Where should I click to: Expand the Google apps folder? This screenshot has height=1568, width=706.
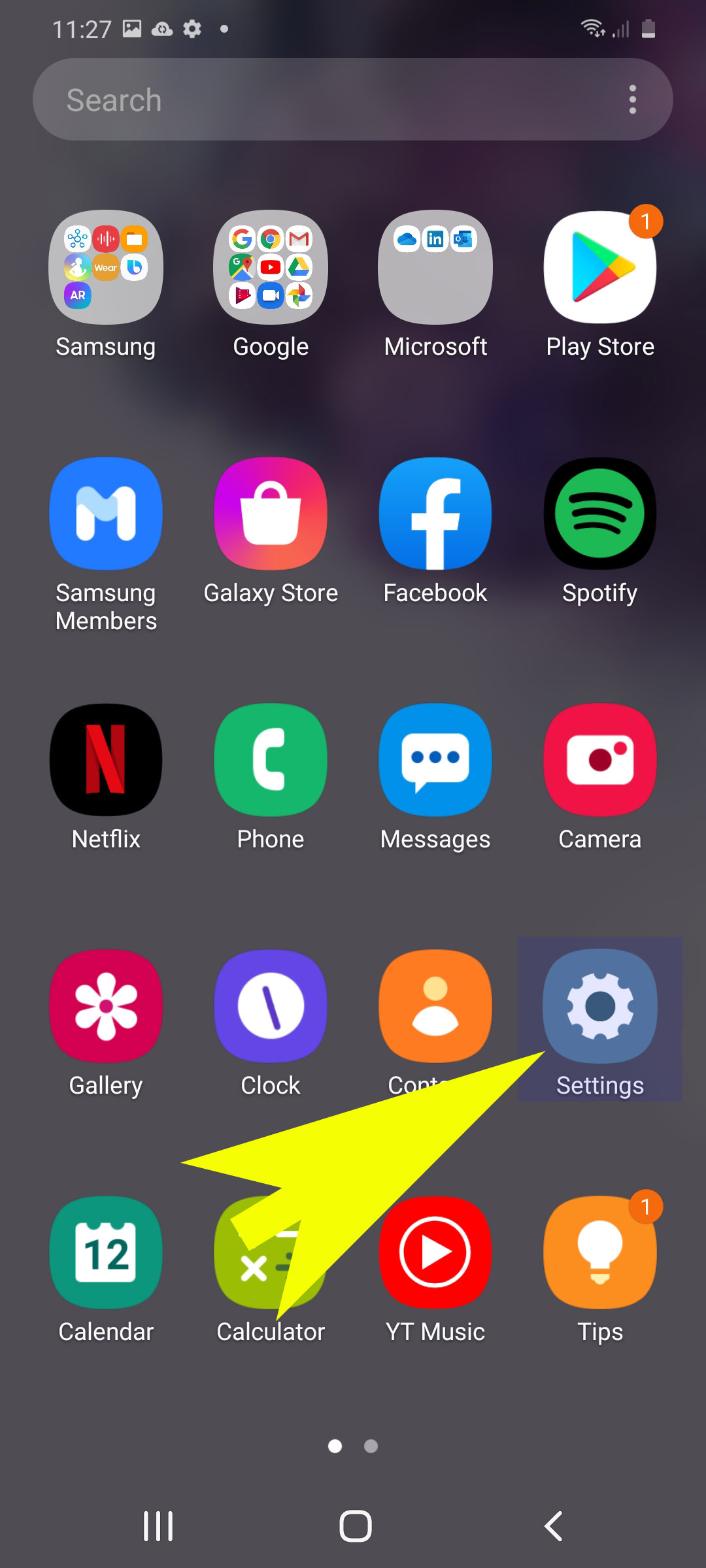[x=271, y=267]
